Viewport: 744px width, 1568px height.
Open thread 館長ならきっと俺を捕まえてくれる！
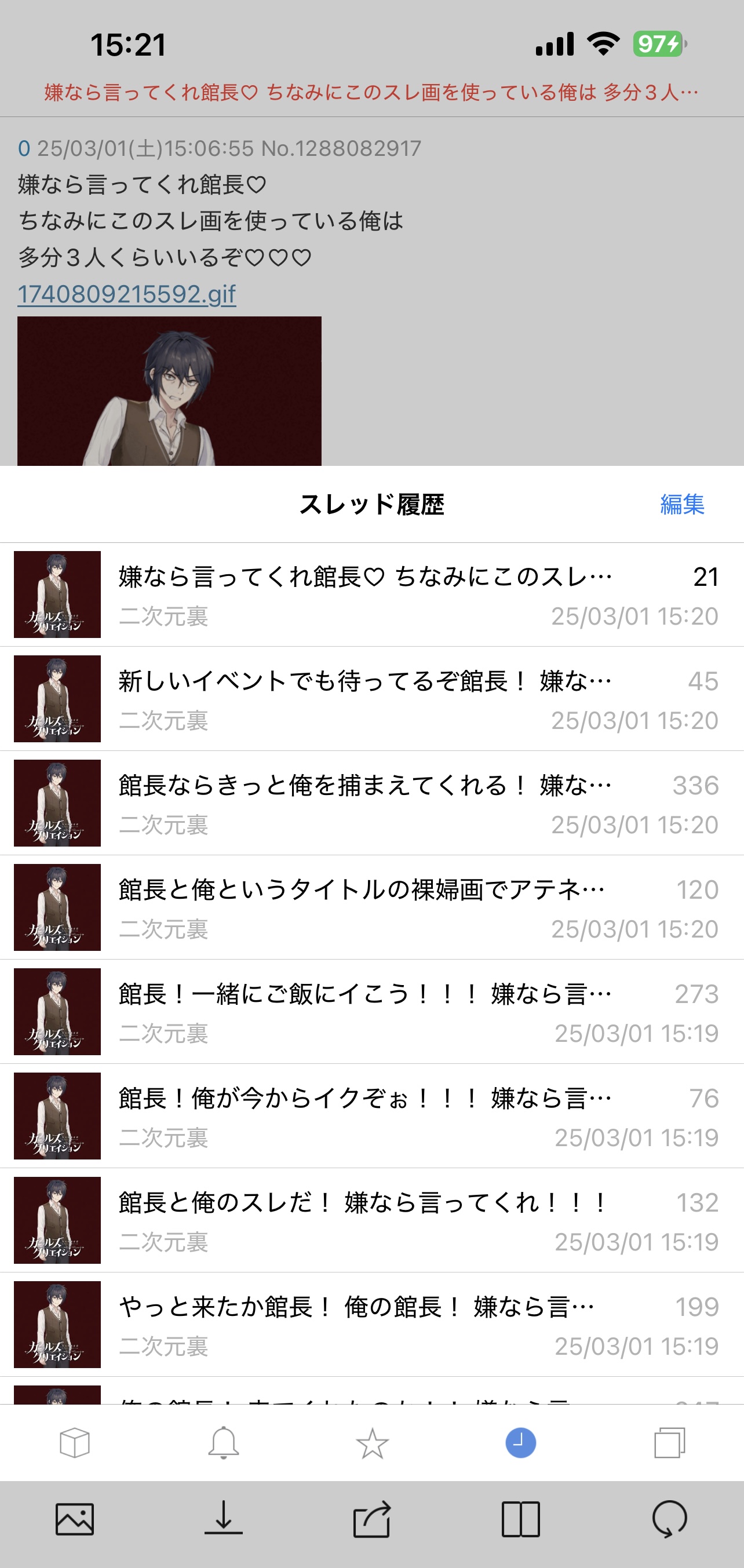[x=365, y=804]
